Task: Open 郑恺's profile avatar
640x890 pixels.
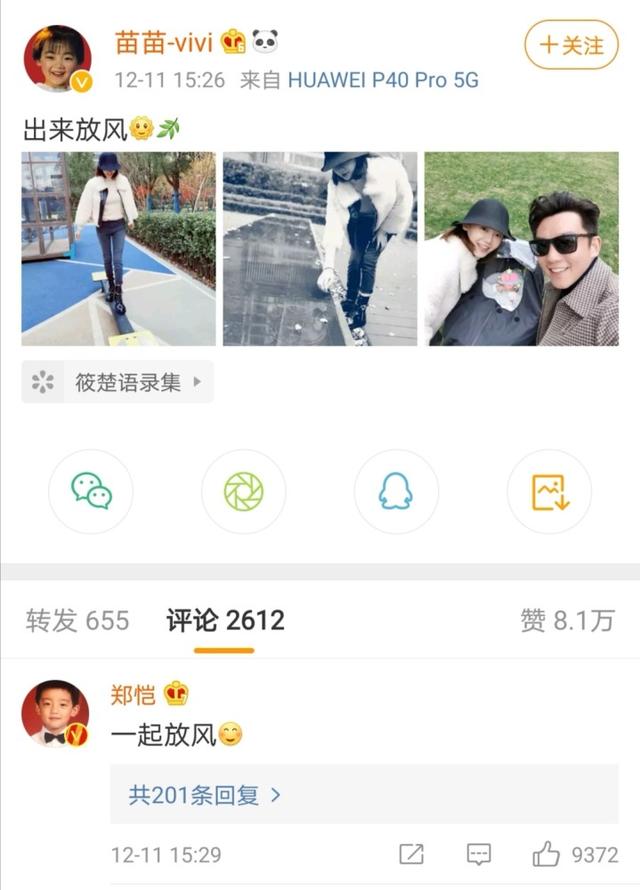Action: click(x=55, y=714)
